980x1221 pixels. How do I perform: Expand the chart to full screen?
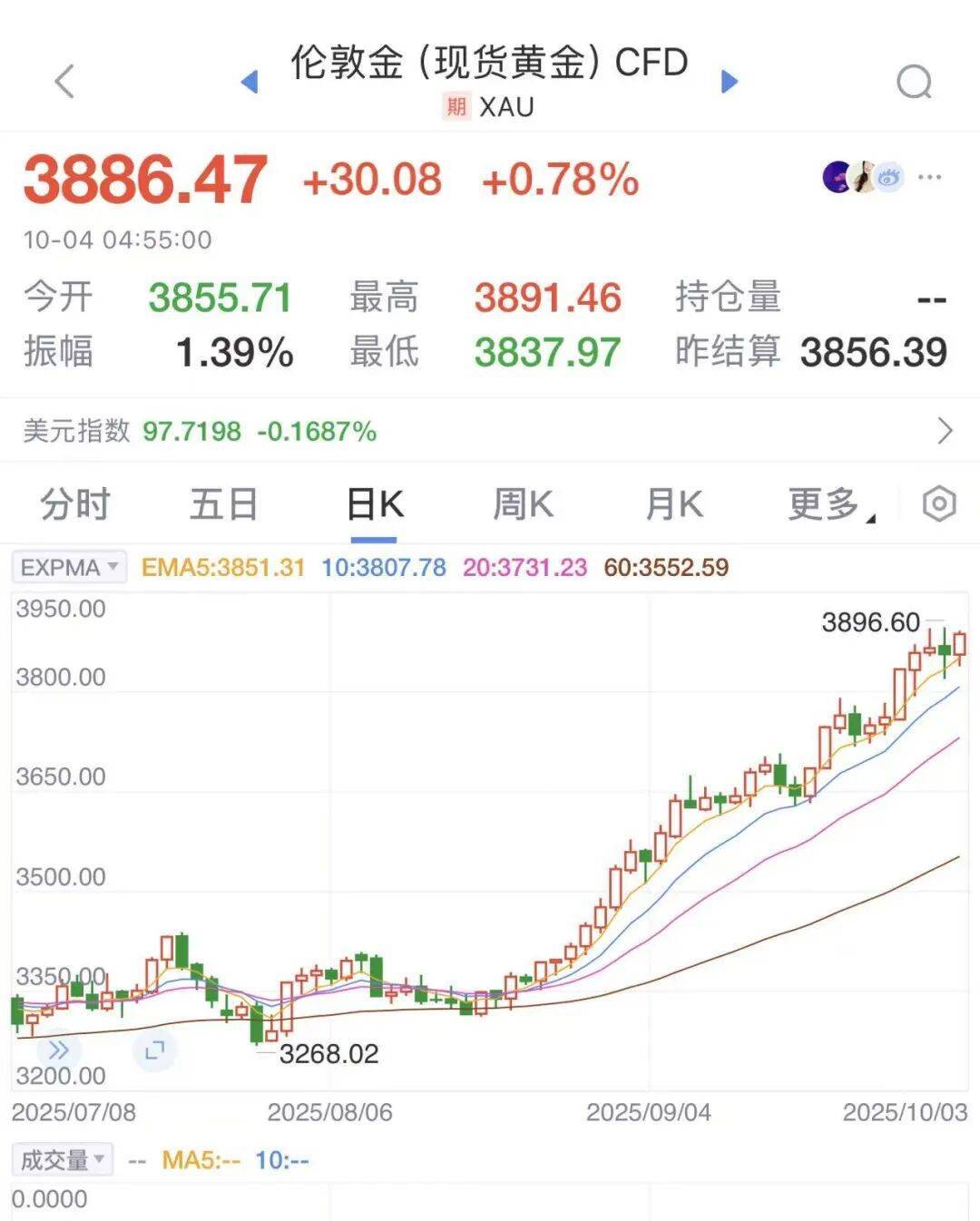pyautogui.click(x=154, y=1050)
